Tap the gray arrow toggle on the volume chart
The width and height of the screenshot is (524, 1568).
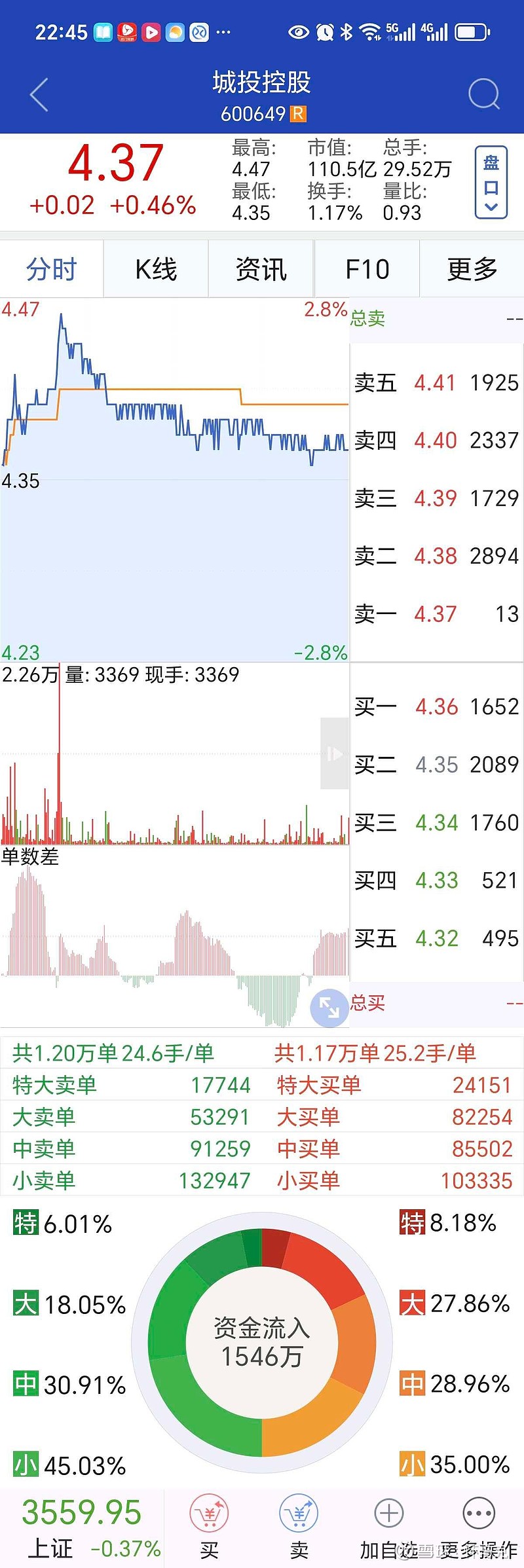[334, 754]
